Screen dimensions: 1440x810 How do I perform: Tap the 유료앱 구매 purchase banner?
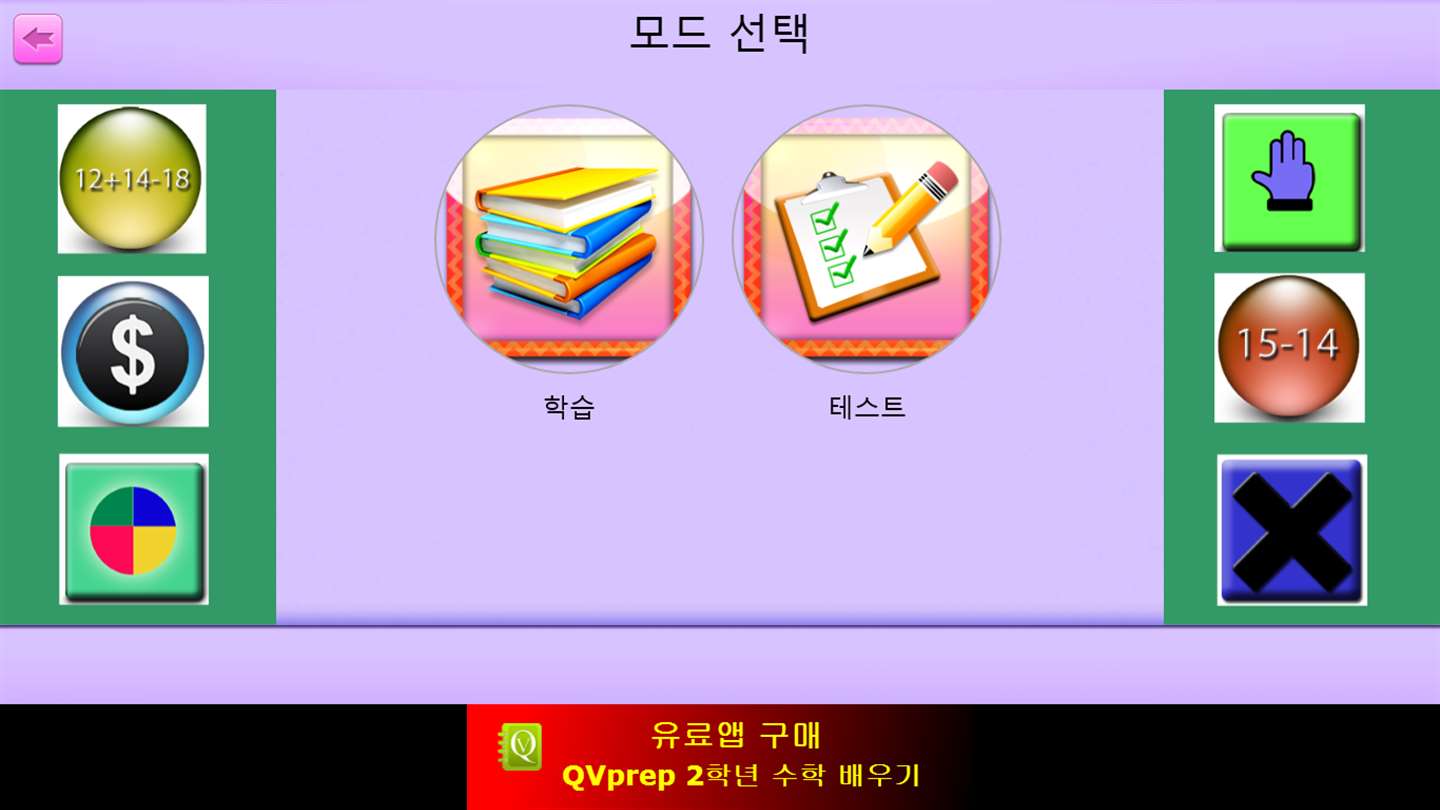720,756
